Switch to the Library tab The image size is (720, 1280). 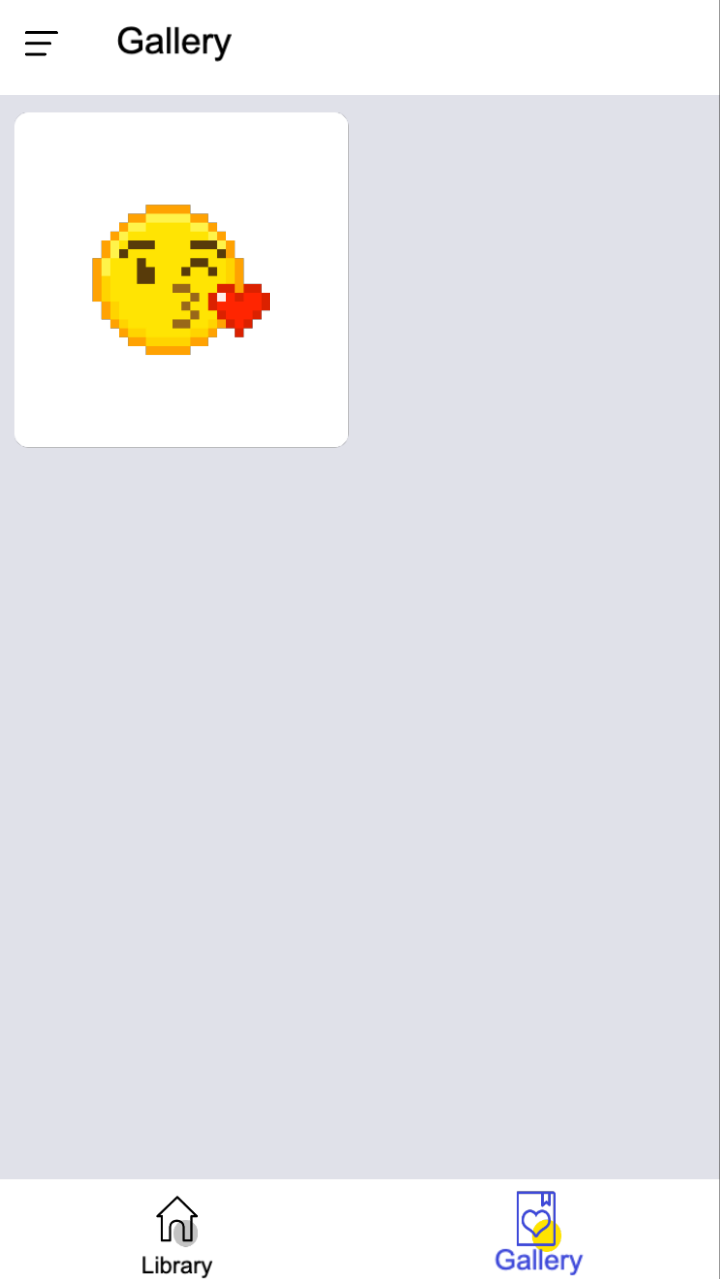(x=177, y=1235)
